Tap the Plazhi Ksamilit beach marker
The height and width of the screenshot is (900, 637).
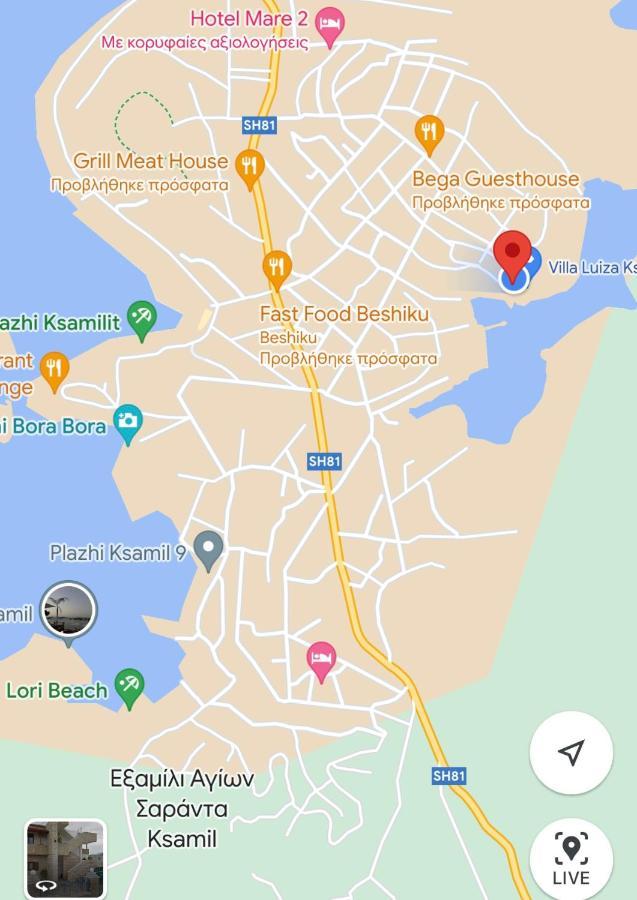[142, 319]
